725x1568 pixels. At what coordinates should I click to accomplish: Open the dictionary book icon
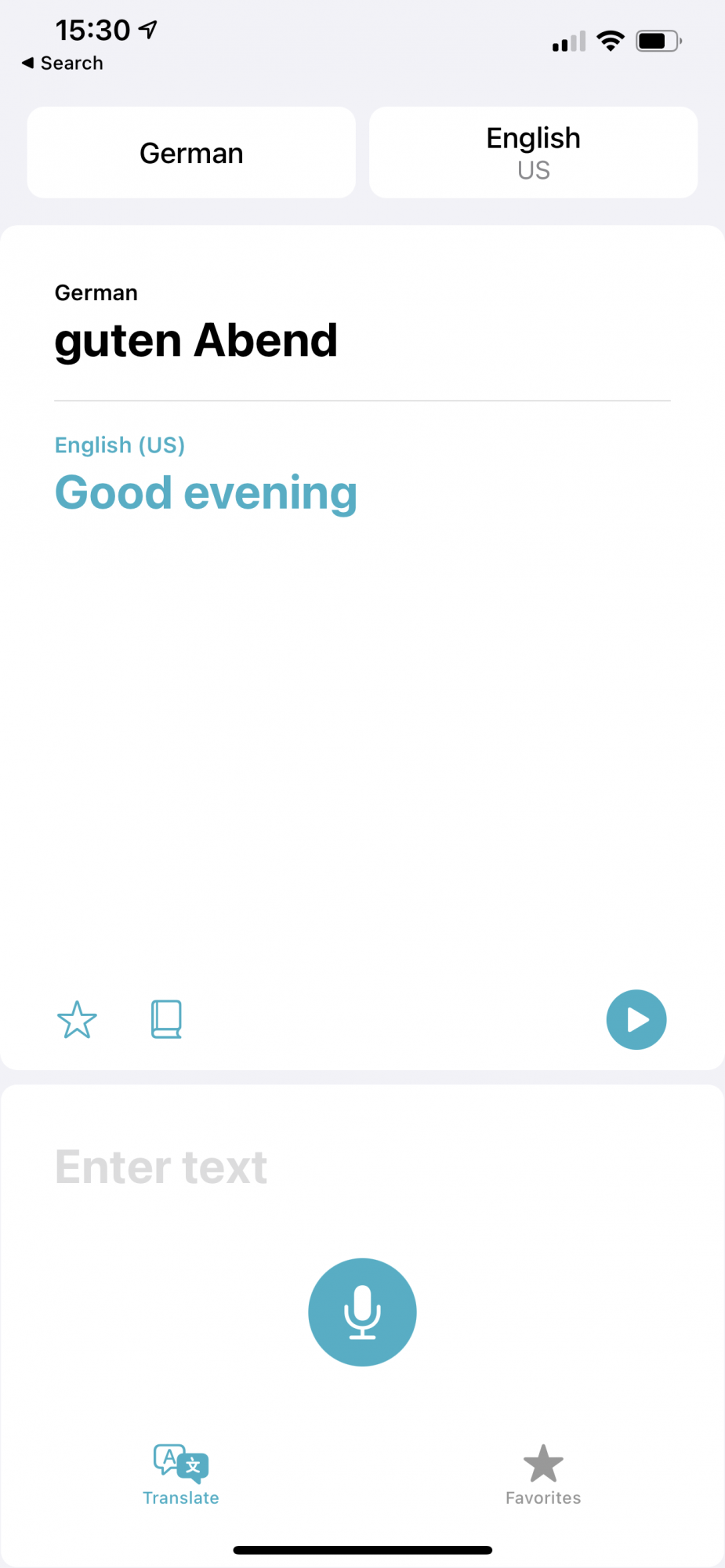pos(166,1020)
